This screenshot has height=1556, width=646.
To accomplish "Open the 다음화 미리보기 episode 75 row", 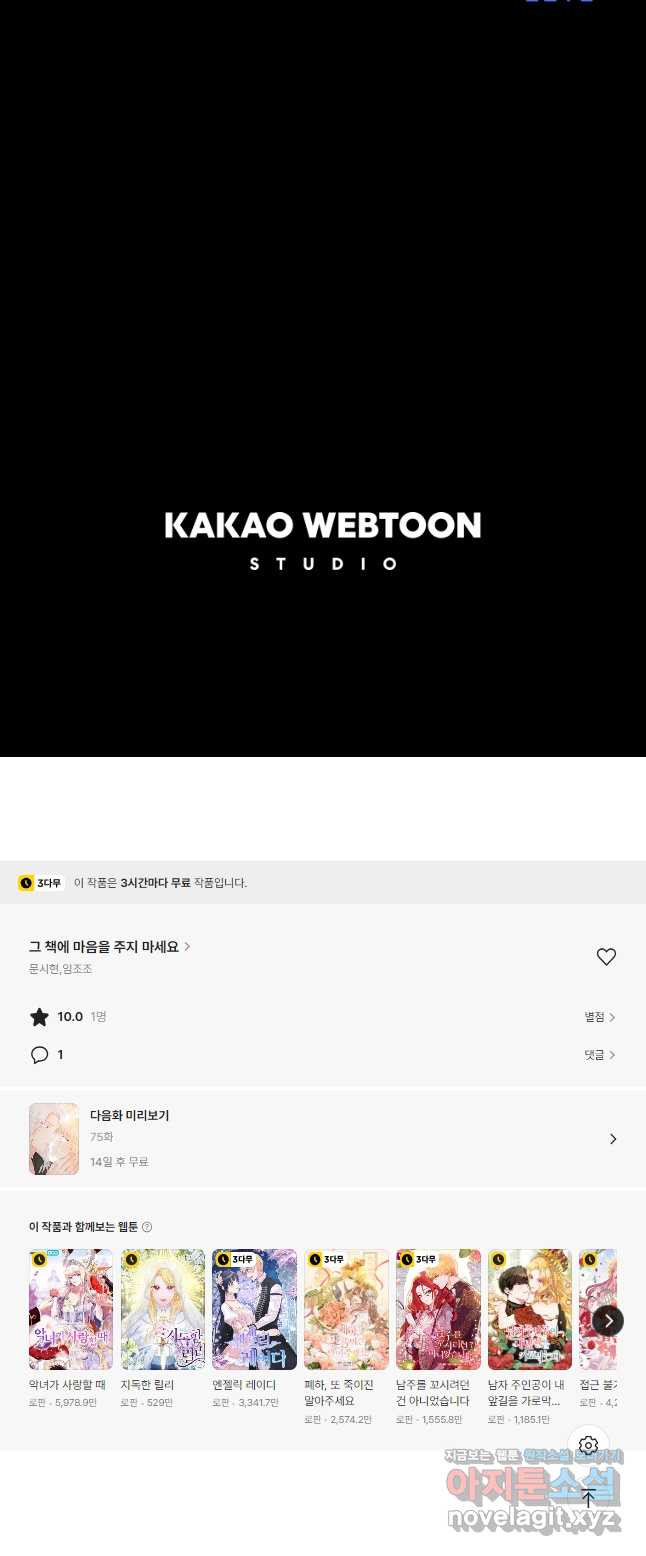I will (x=322, y=1139).
